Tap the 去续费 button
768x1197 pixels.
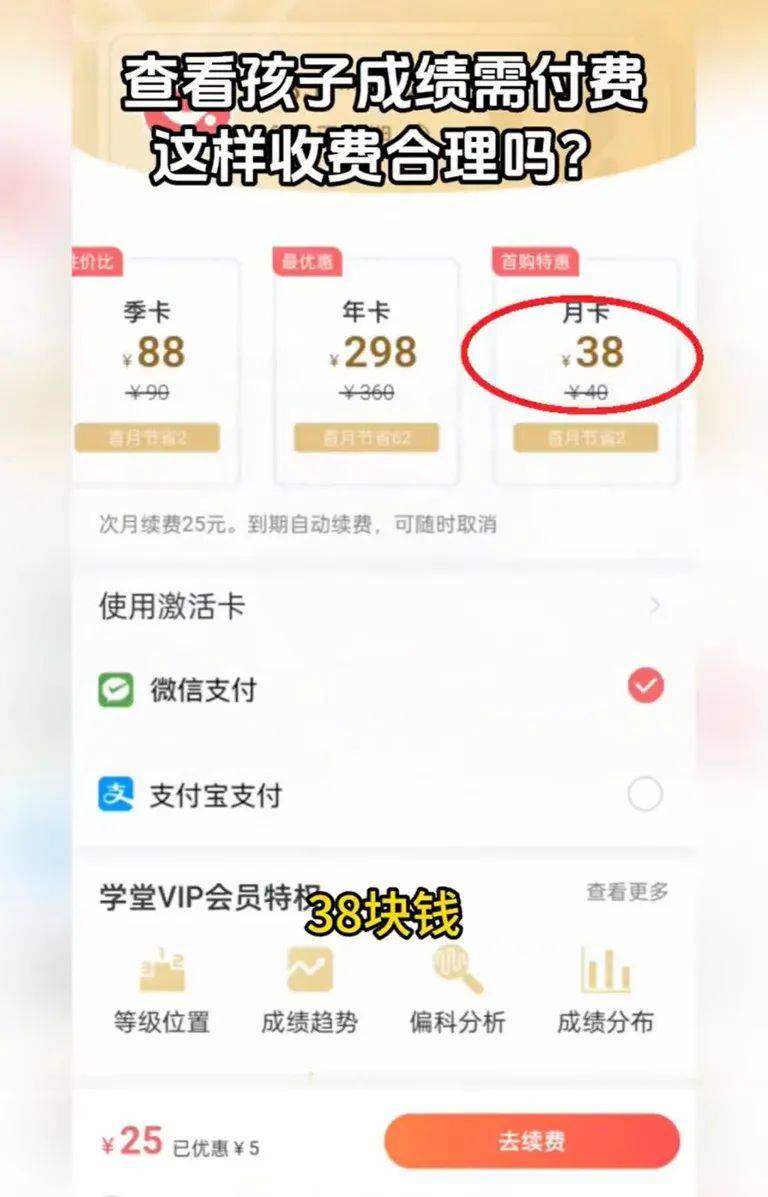[x=532, y=1141]
